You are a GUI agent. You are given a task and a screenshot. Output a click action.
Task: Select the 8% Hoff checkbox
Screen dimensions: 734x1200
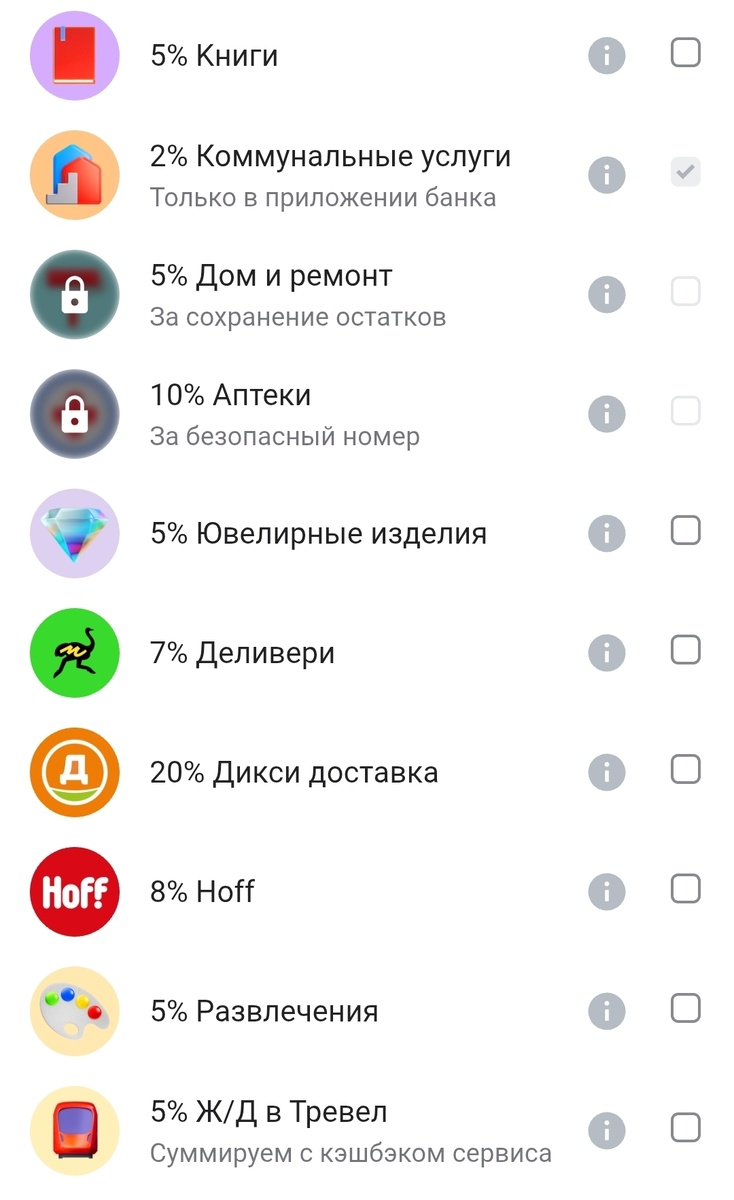[x=685, y=888]
